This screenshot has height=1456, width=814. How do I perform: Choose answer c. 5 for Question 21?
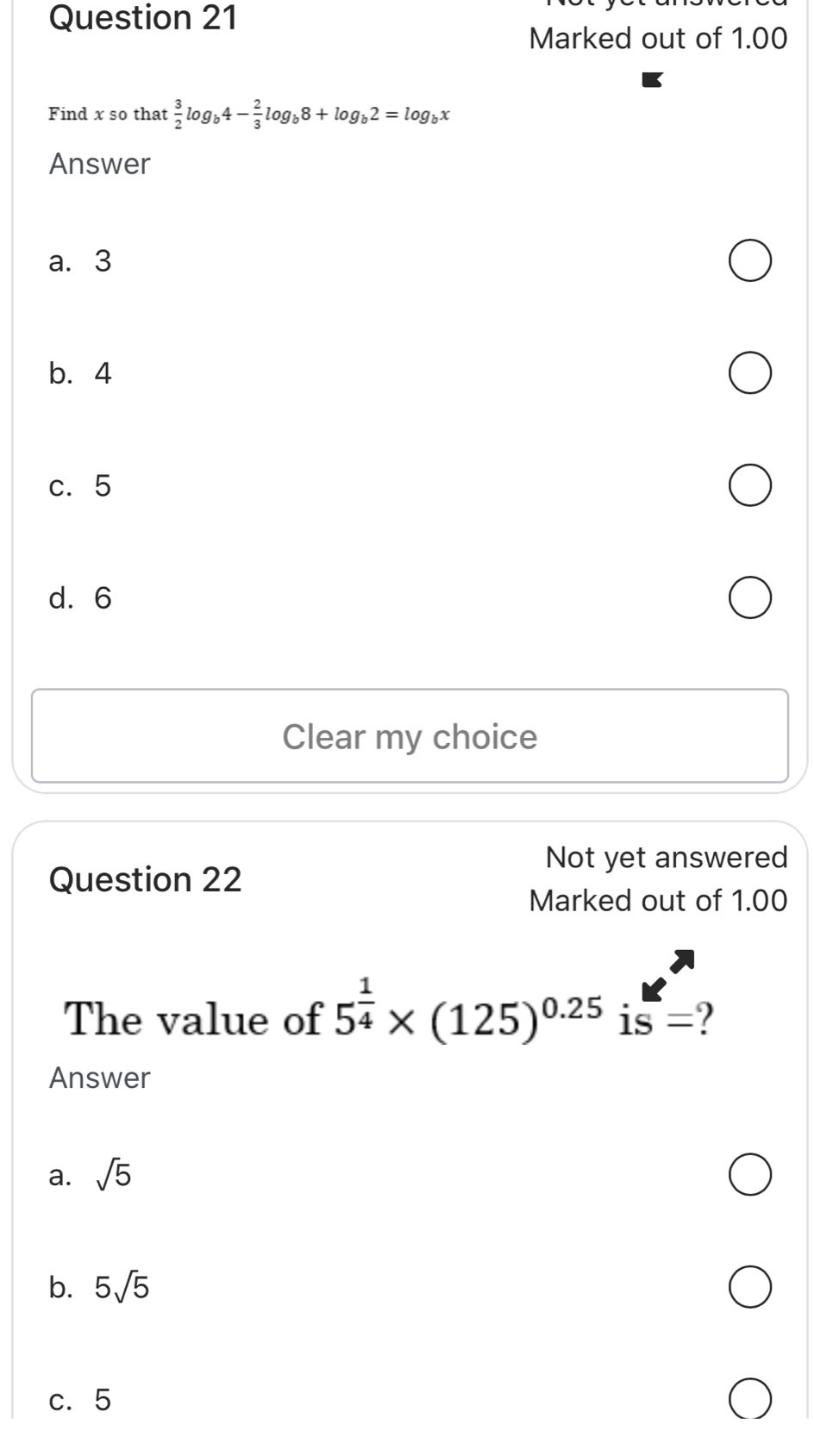(x=751, y=485)
